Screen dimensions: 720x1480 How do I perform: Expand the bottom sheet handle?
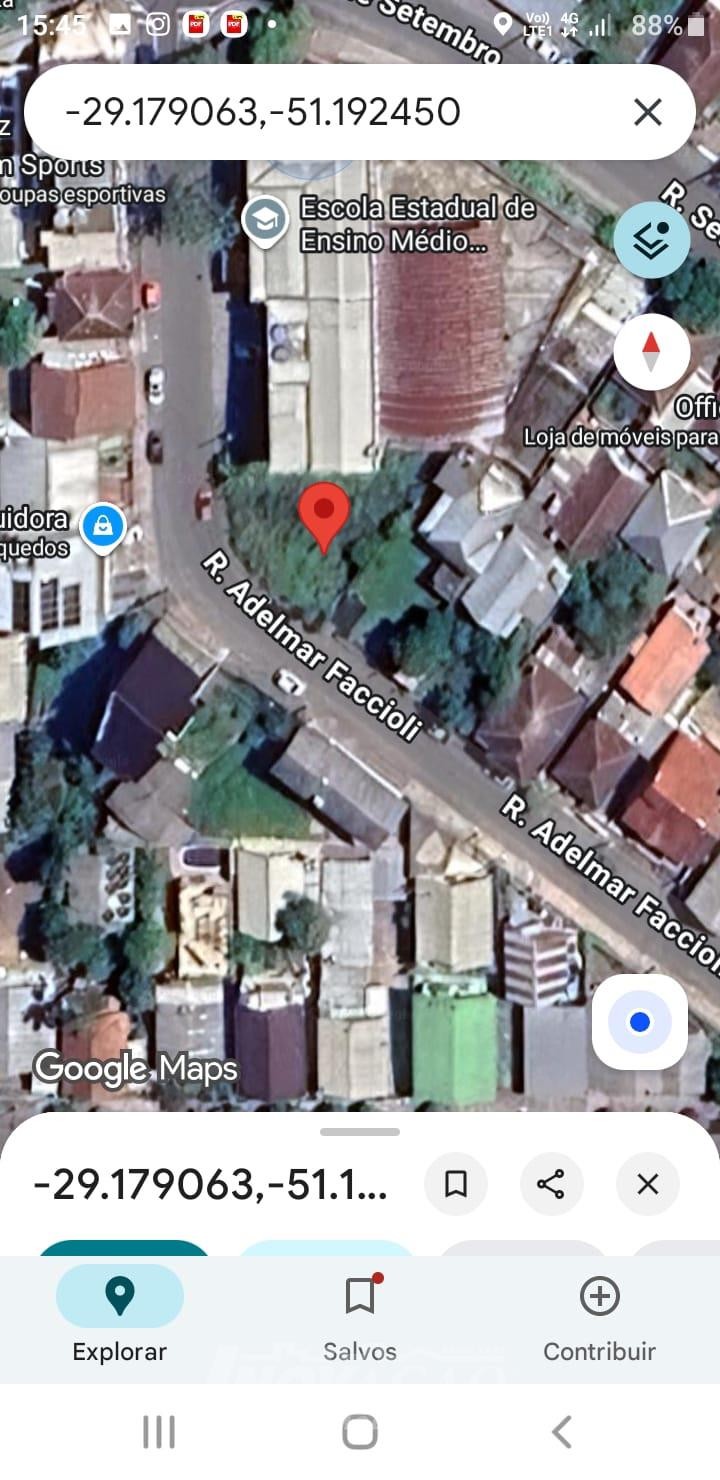point(360,1132)
